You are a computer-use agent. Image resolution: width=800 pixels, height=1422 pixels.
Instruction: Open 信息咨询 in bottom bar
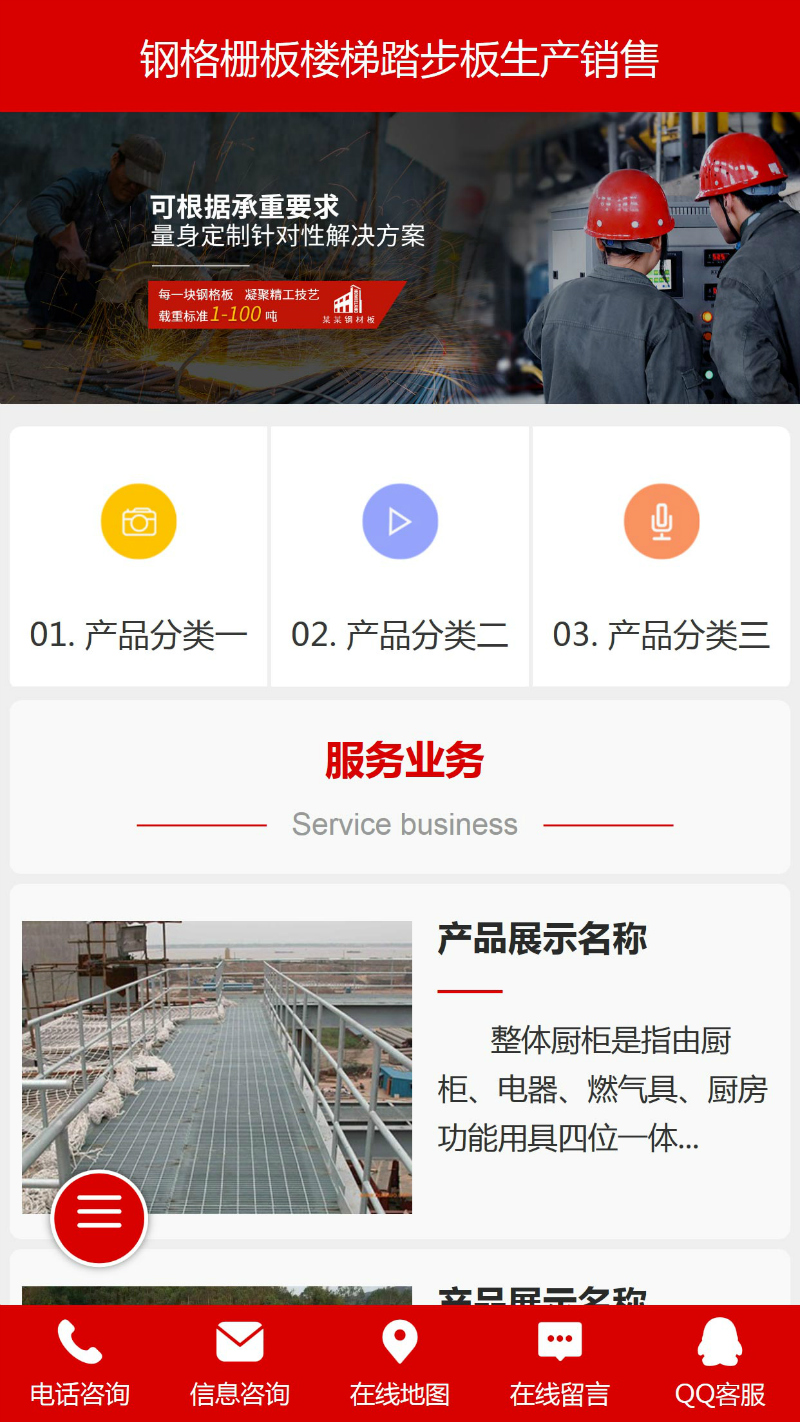coord(240,1363)
